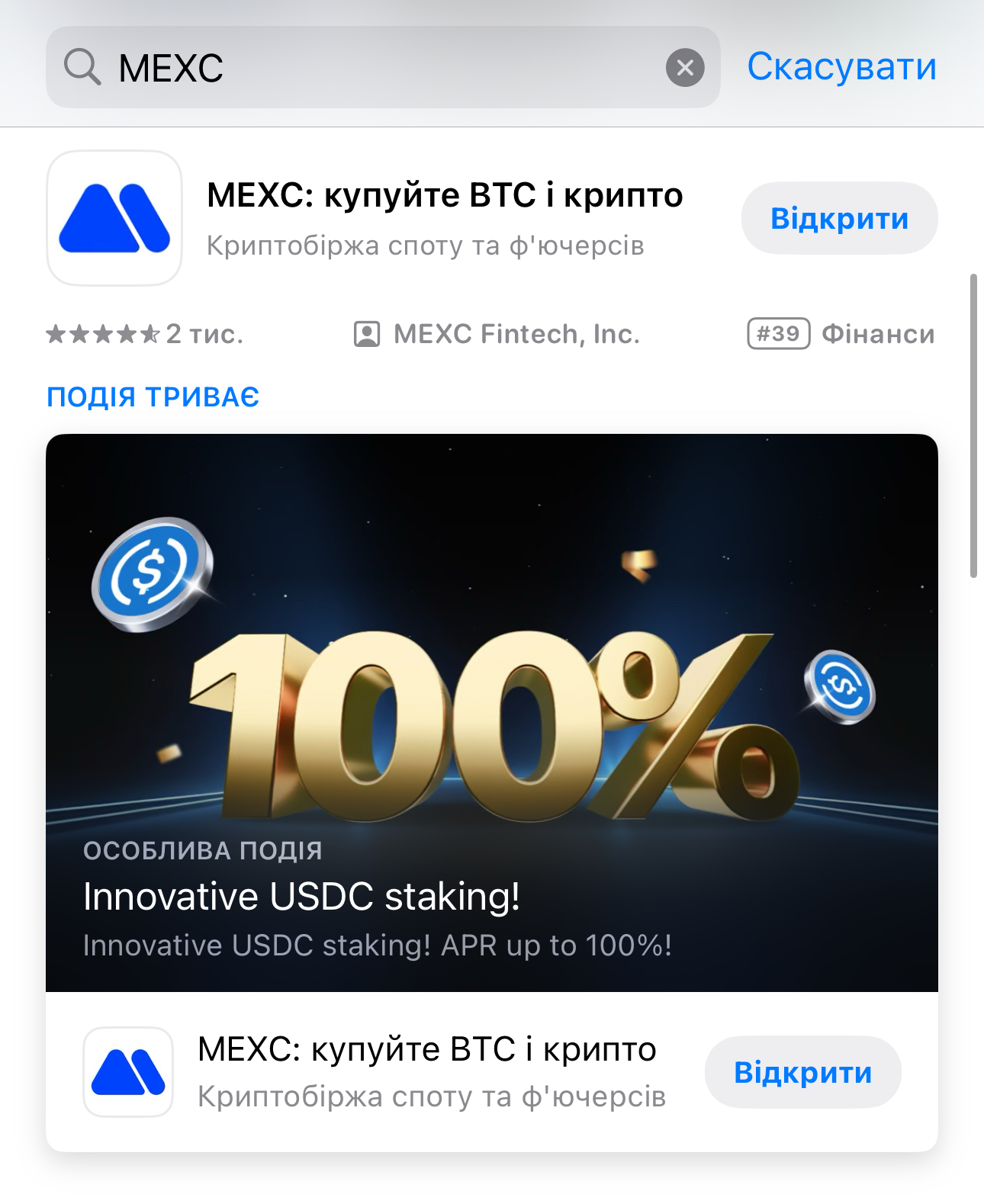Open MEXC app with top Відкрити button
This screenshot has height=1204, width=984.
(839, 219)
